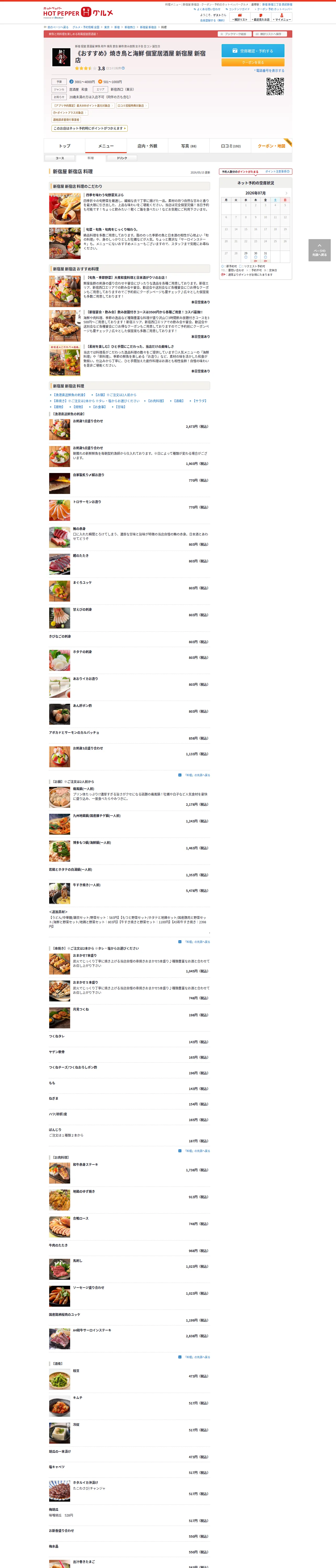Open the 店内・外観 tab

pos(147,146)
